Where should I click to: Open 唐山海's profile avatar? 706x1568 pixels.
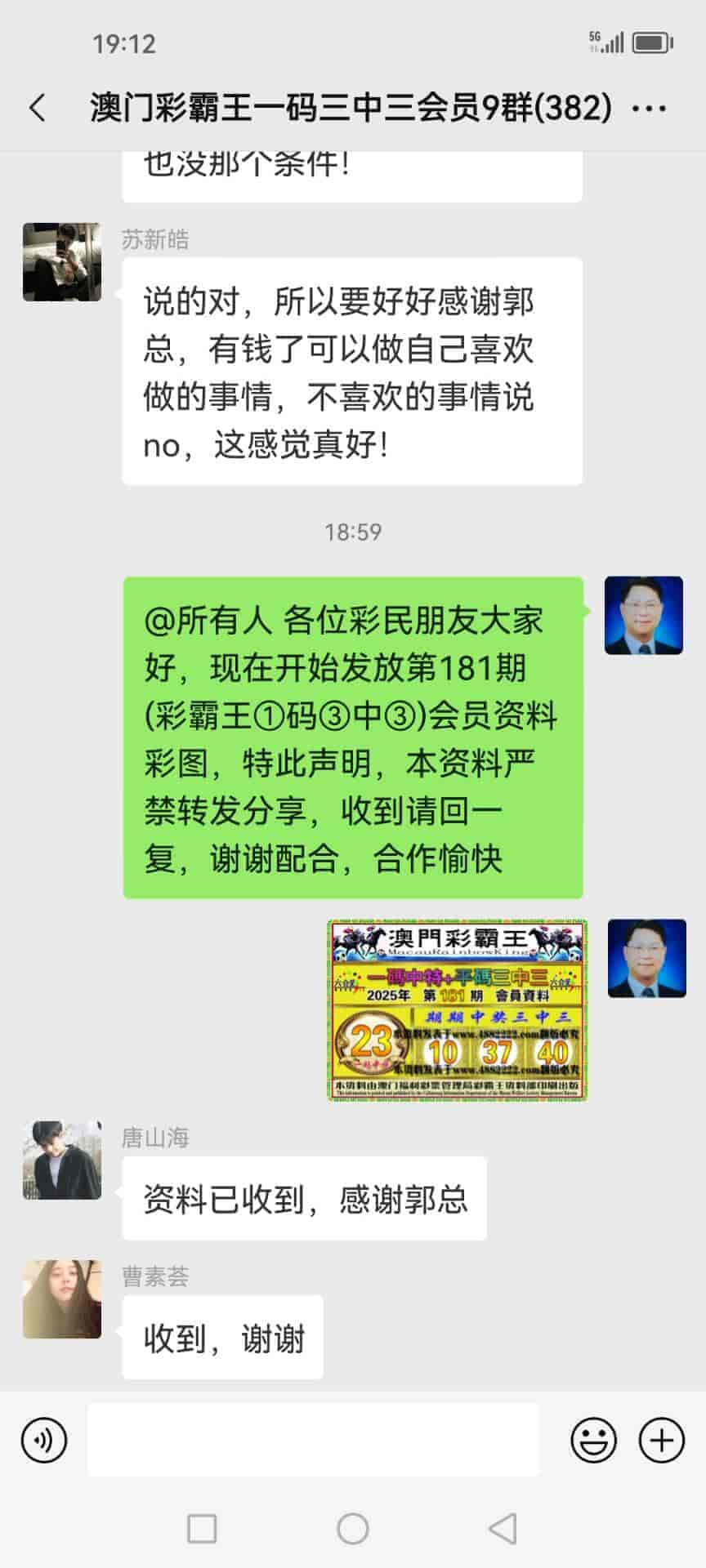coord(62,1160)
